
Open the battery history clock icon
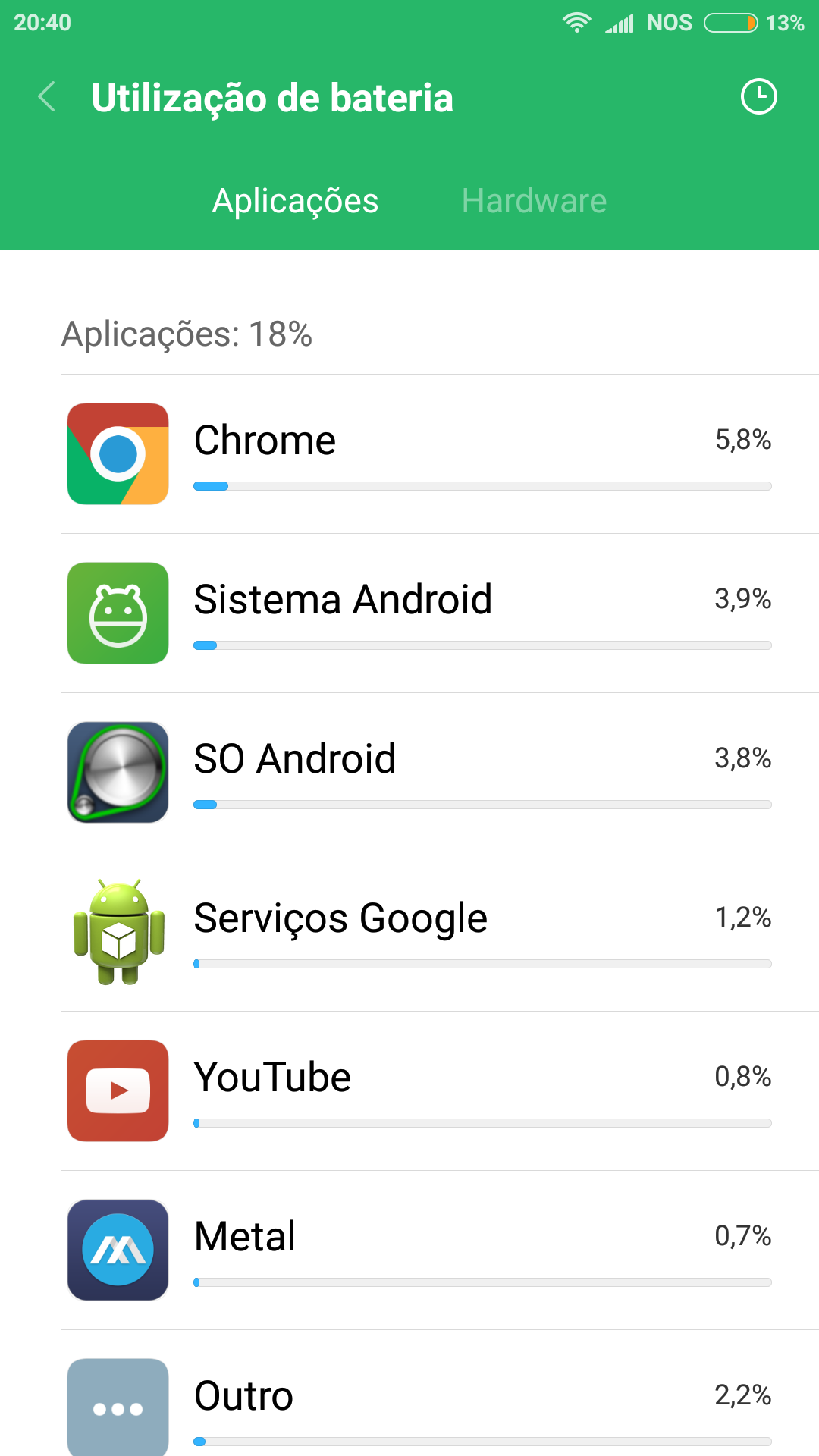click(758, 97)
